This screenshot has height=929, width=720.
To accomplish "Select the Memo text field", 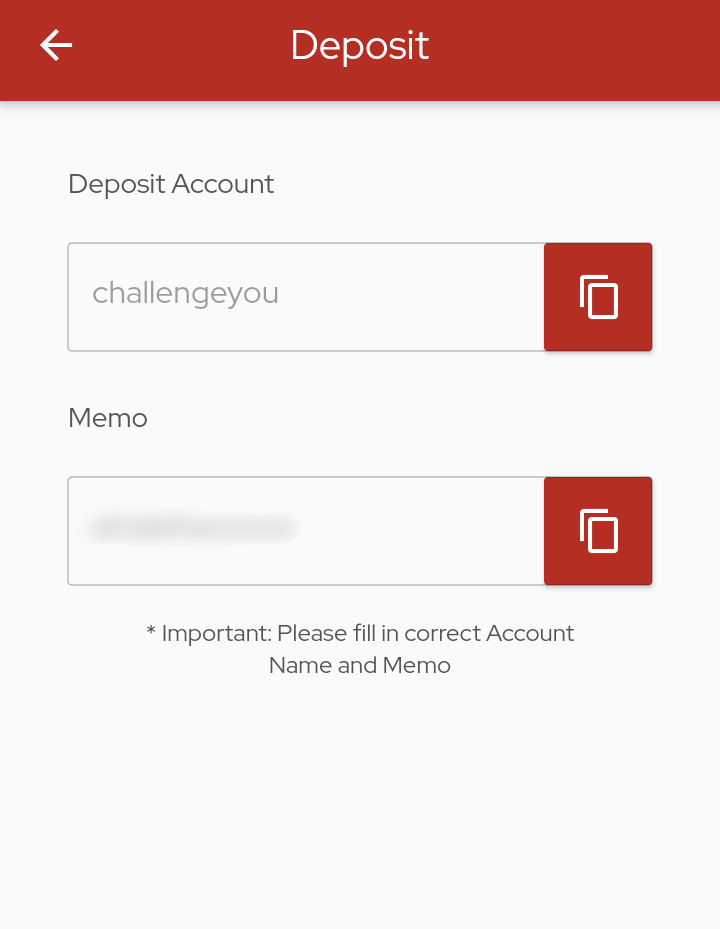I will tap(306, 531).
